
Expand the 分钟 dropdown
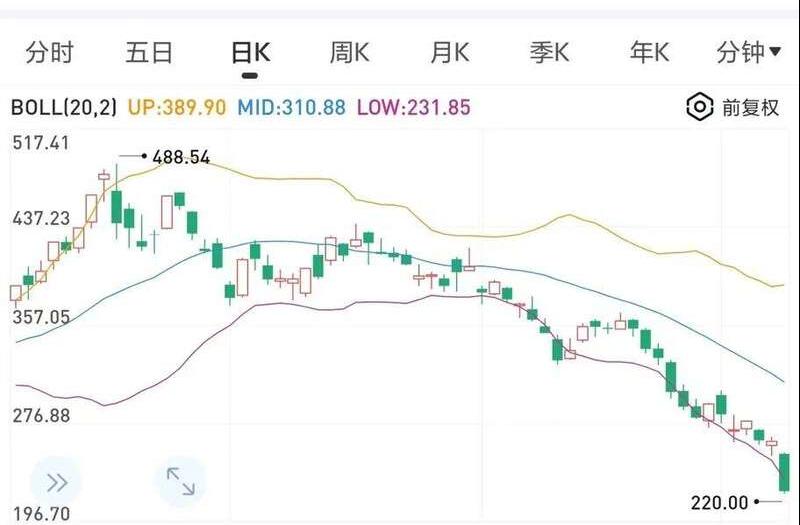click(x=749, y=53)
